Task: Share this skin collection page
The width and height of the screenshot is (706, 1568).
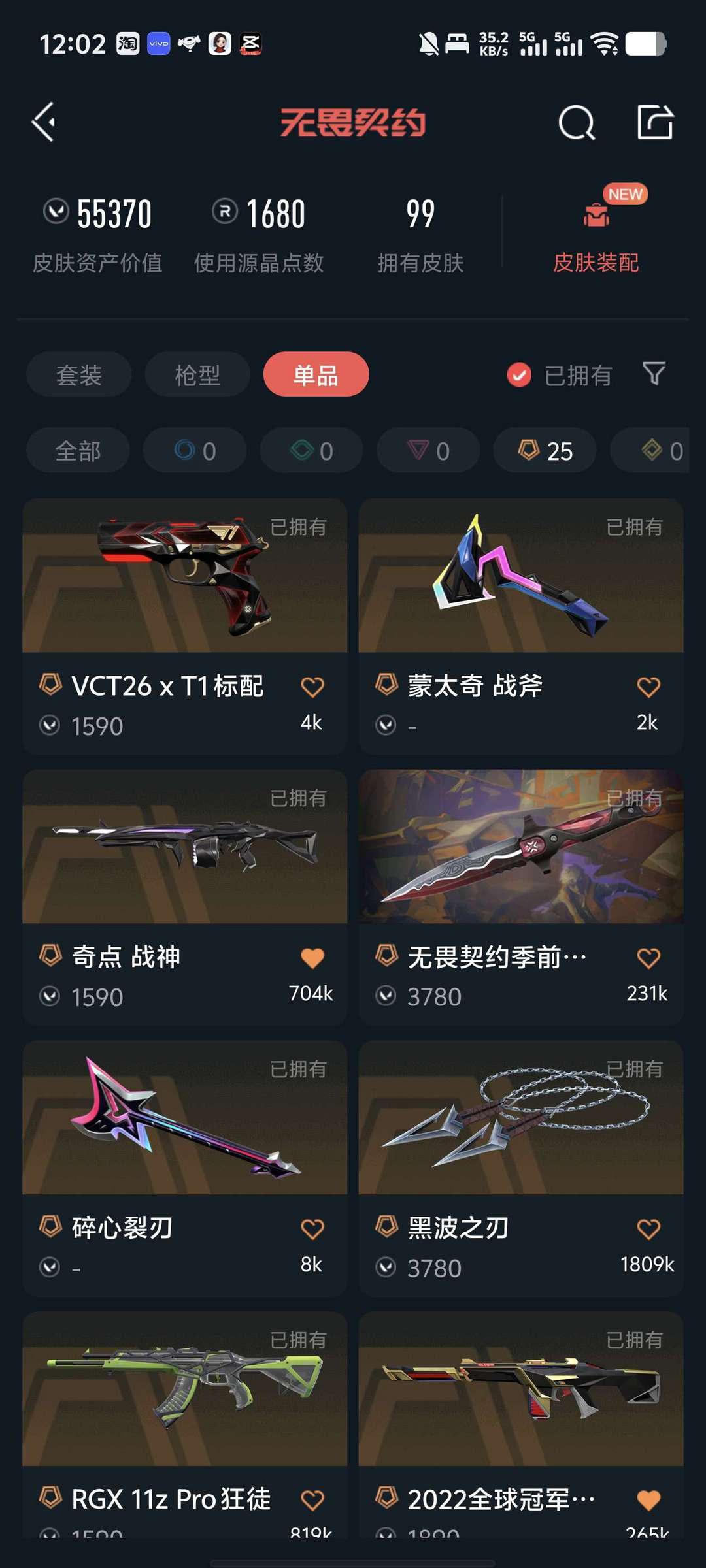Action: point(655,122)
